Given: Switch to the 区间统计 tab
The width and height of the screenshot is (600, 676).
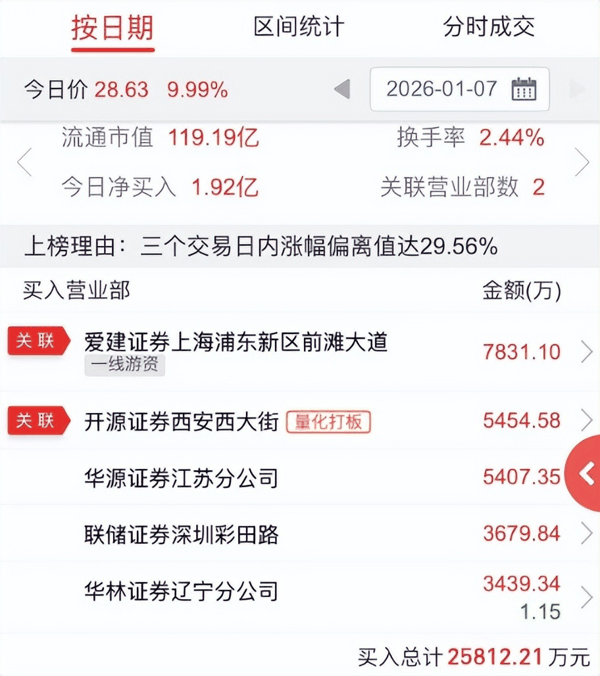Looking at the screenshot, I should [x=298, y=27].
